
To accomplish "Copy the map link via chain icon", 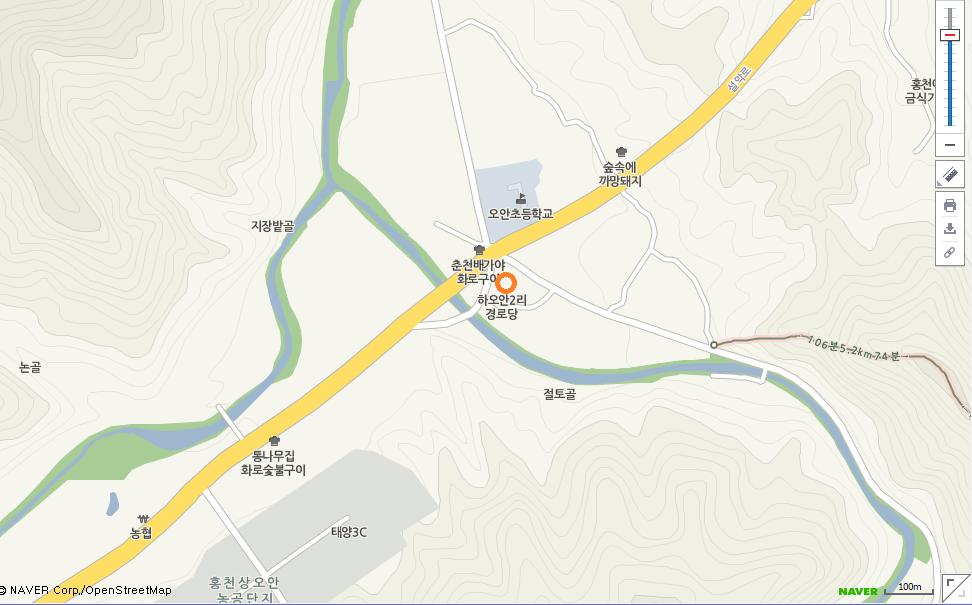I will pos(950,252).
